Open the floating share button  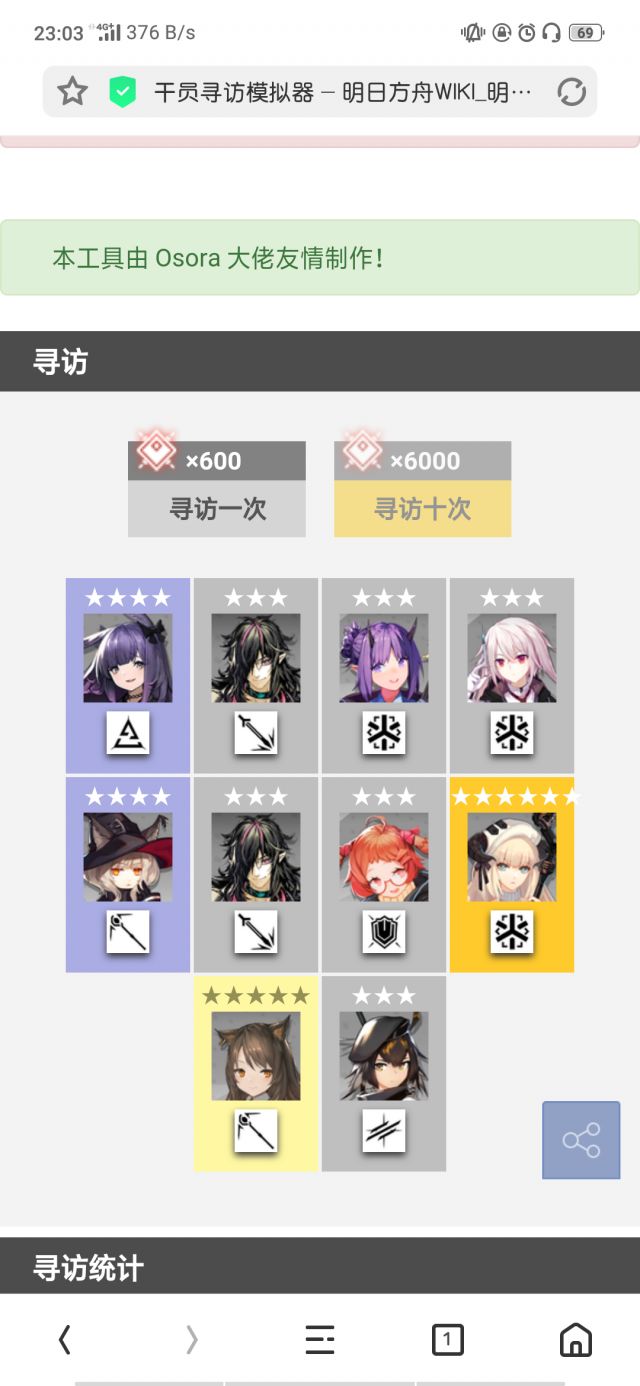[581, 1140]
